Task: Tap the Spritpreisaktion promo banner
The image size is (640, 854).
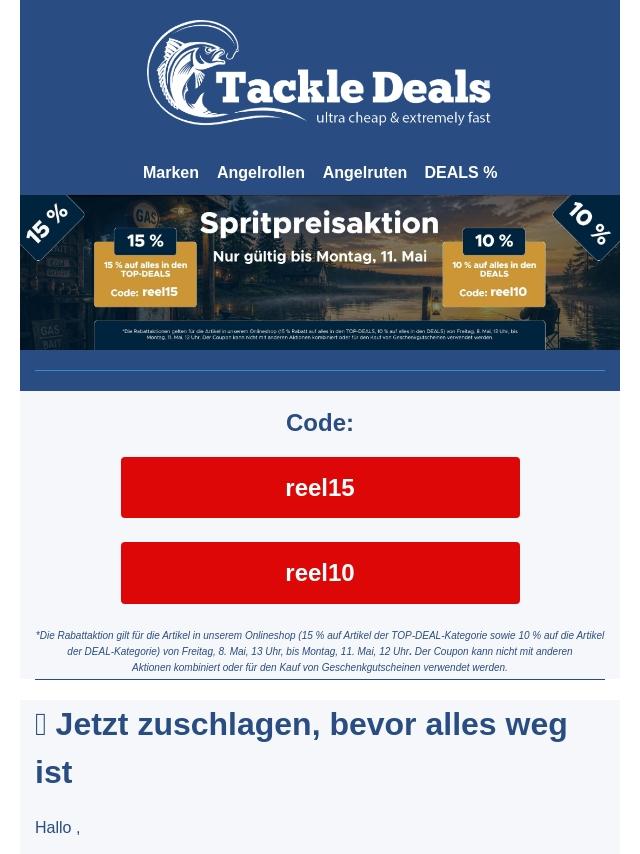Action: pyautogui.click(x=320, y=272)
